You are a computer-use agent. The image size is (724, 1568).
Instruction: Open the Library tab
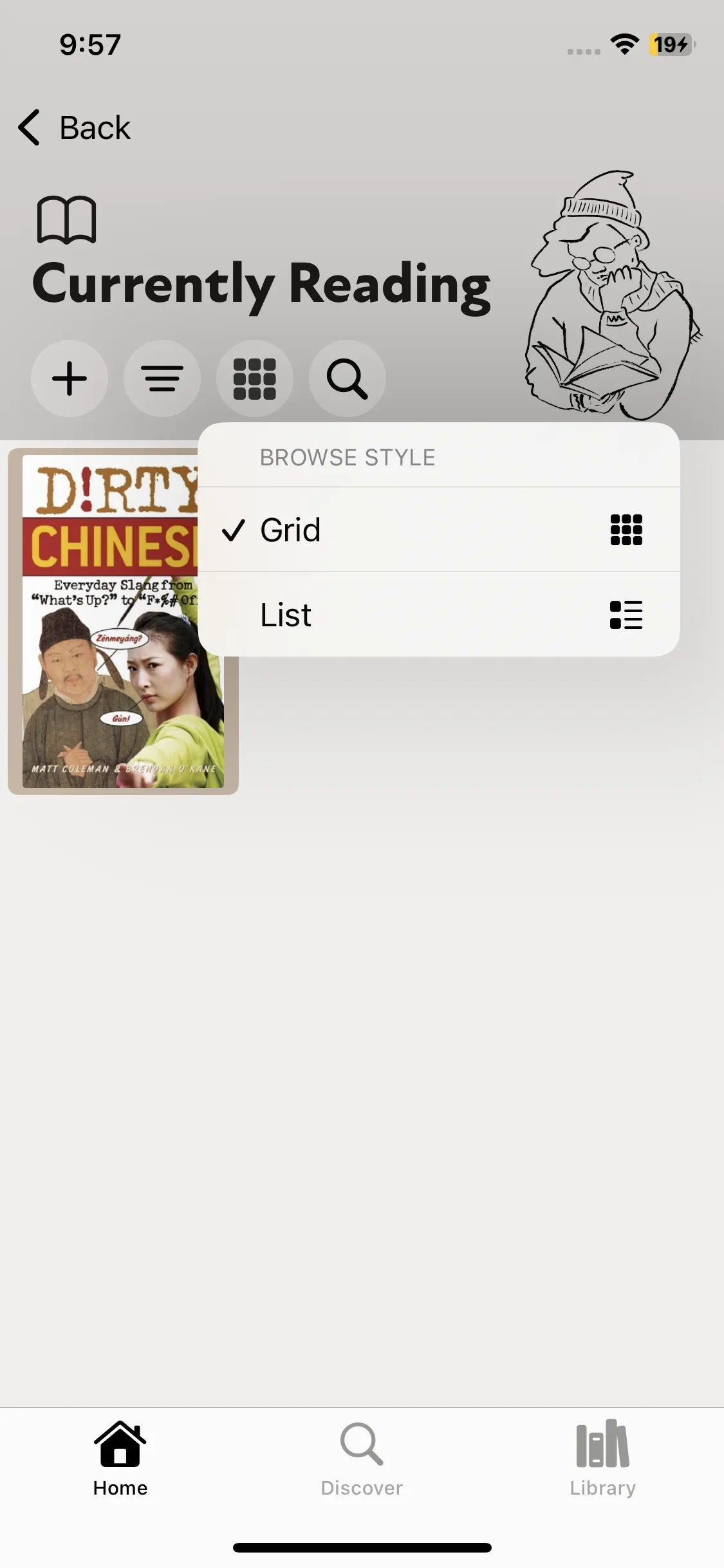pyautogui.click(x=603, y=1459)
